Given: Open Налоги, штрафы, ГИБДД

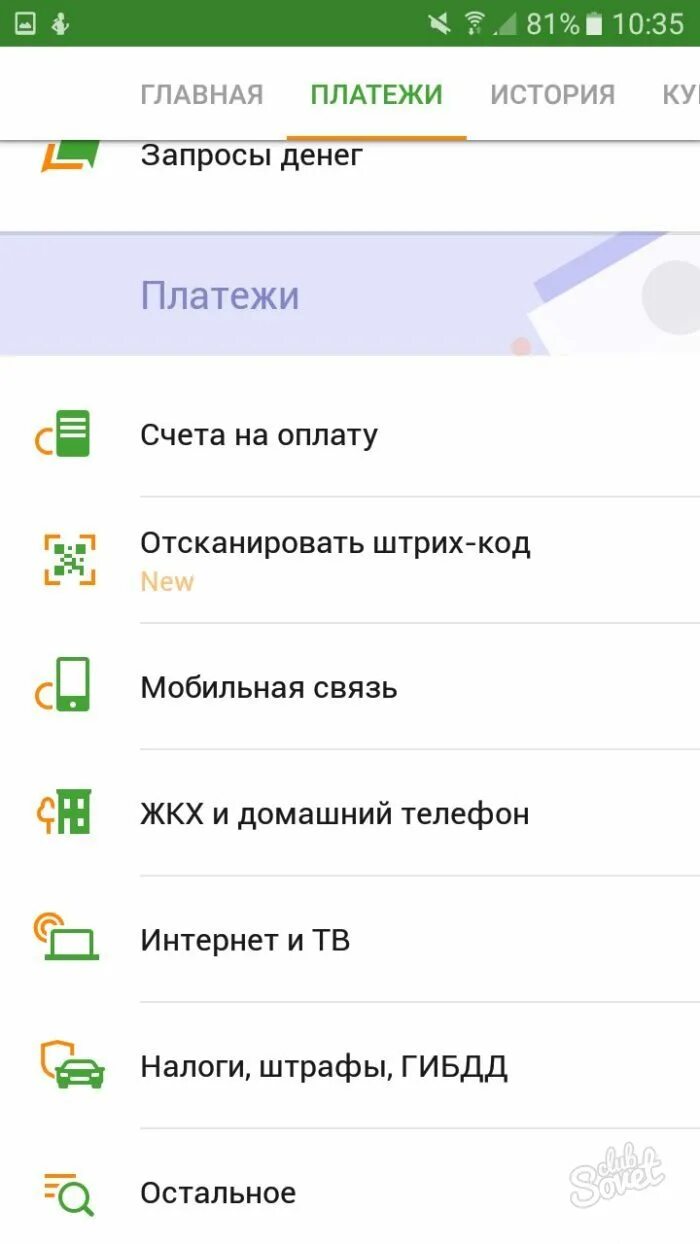Looking at the screenshot, I should click(x=350, y=1066).
